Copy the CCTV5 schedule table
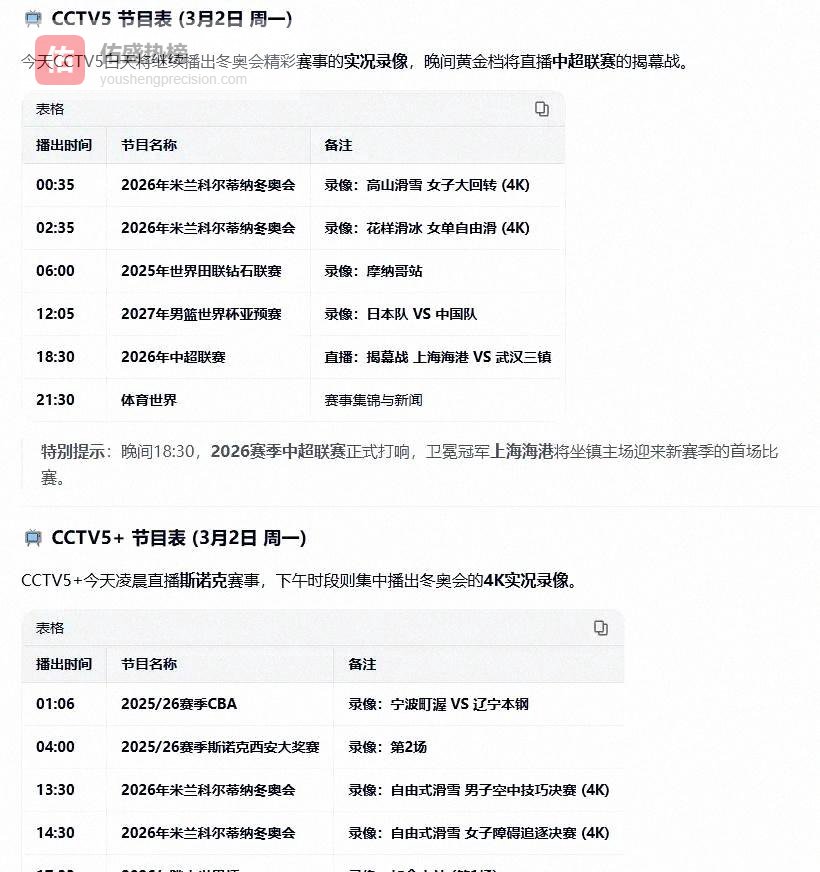The width and height of the screenshot is (820, 872). pyautogui.click(x=542, y=109)
